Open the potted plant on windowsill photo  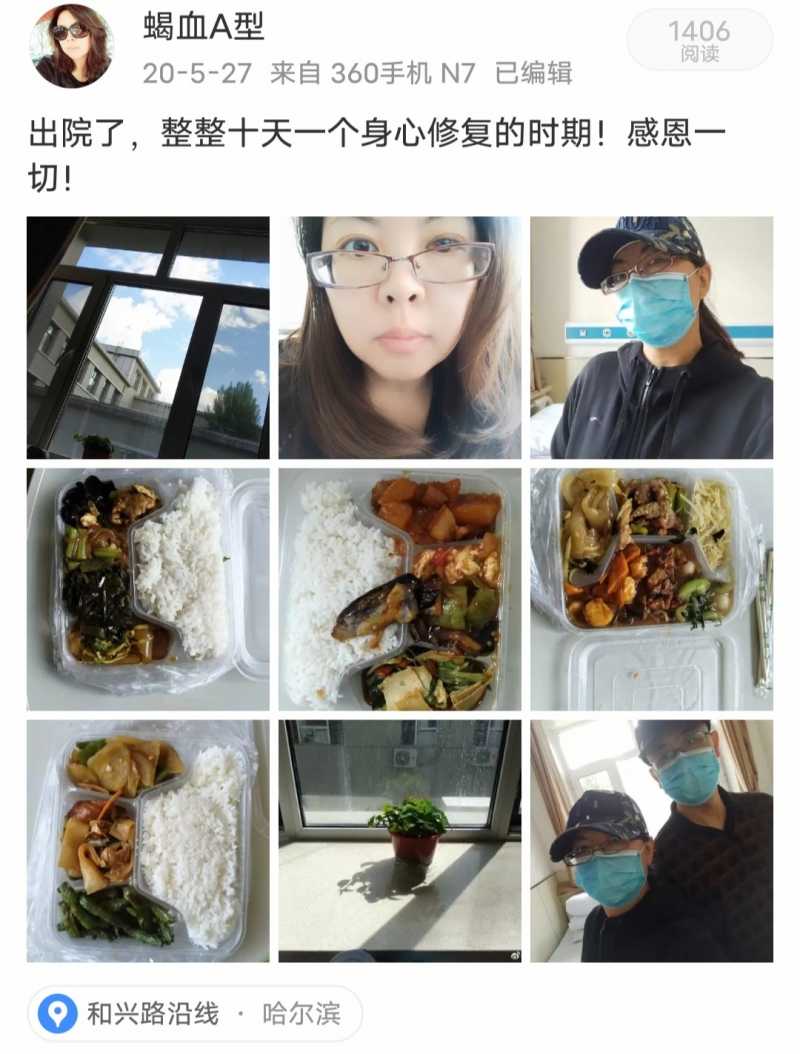coord(400,841)
